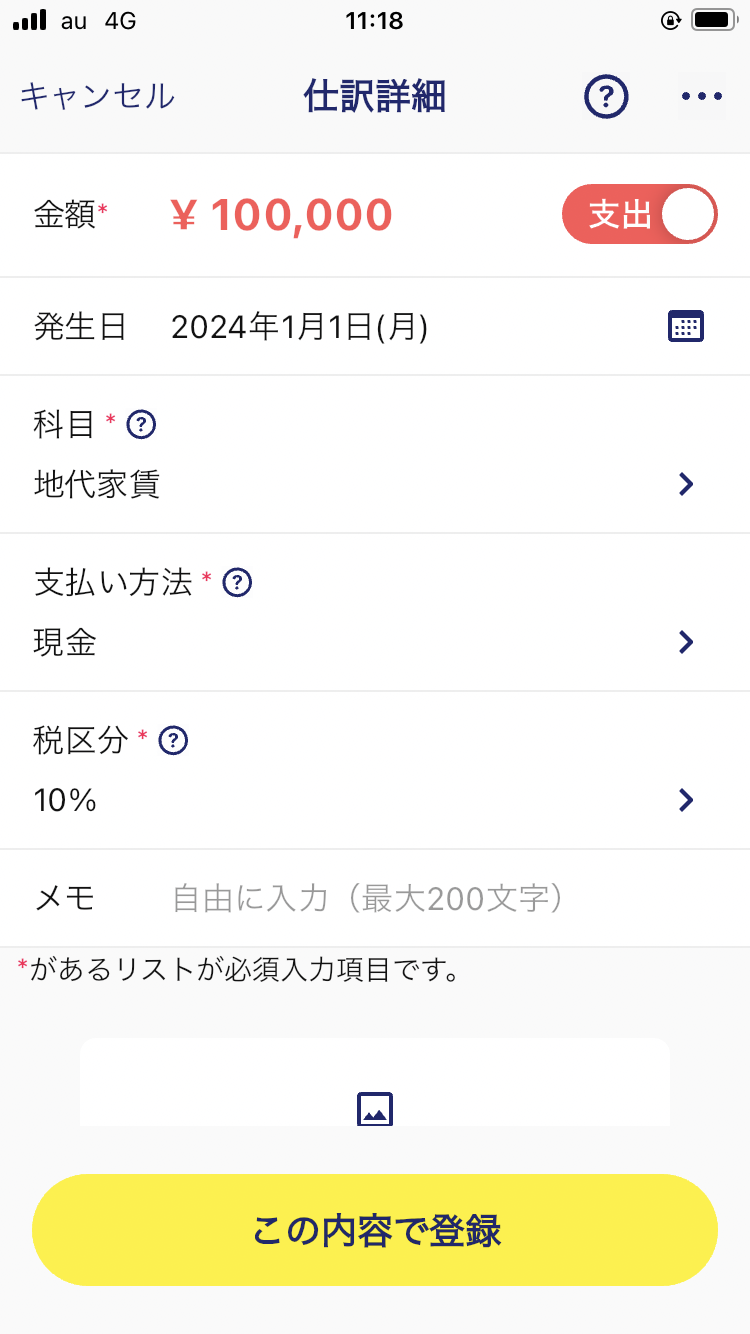Attach an image via the picture icon
750x1334 pixels.
click(x=375, y=1108)
